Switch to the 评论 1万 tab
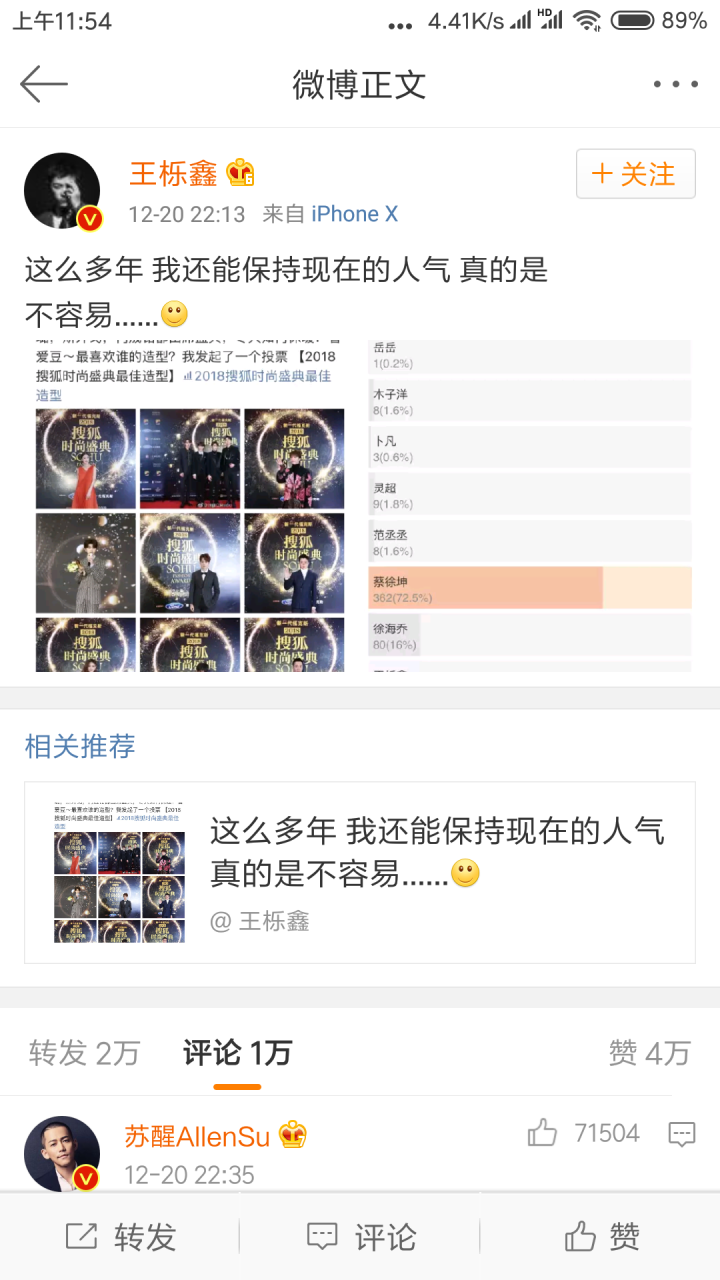 (237, 1053)
